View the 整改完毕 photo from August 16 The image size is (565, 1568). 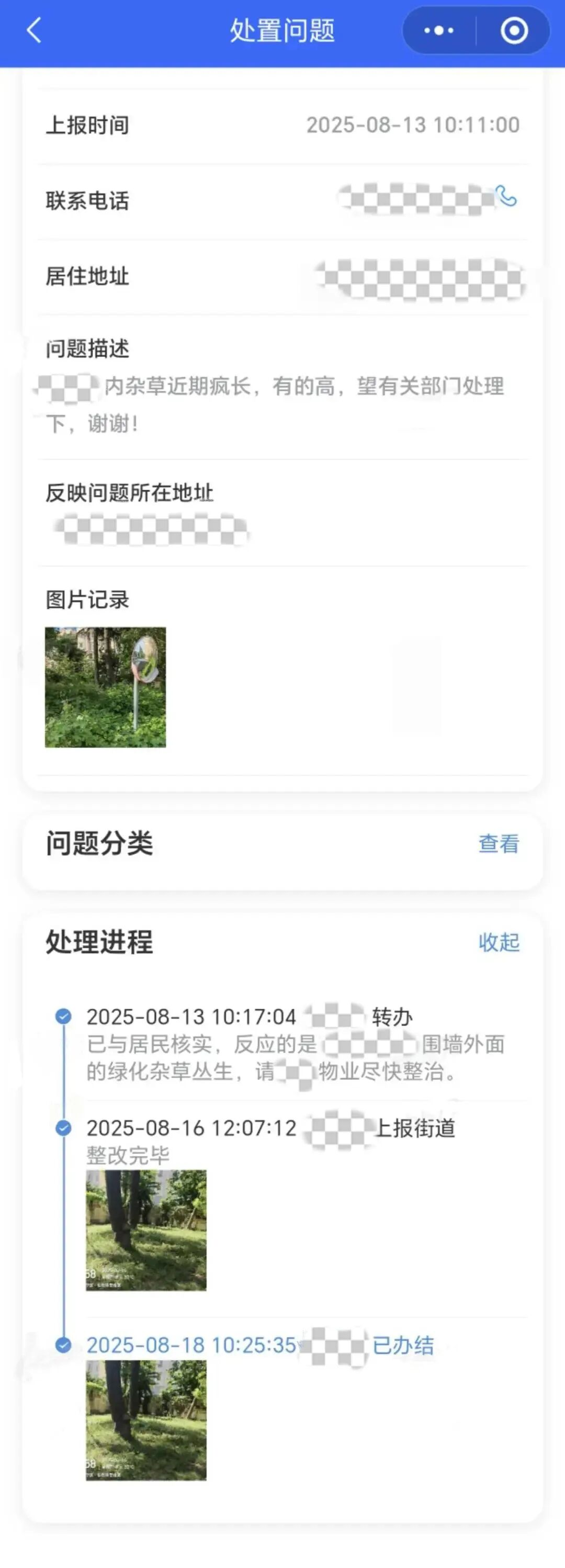pyautogui.click(x=146, y=1233)
